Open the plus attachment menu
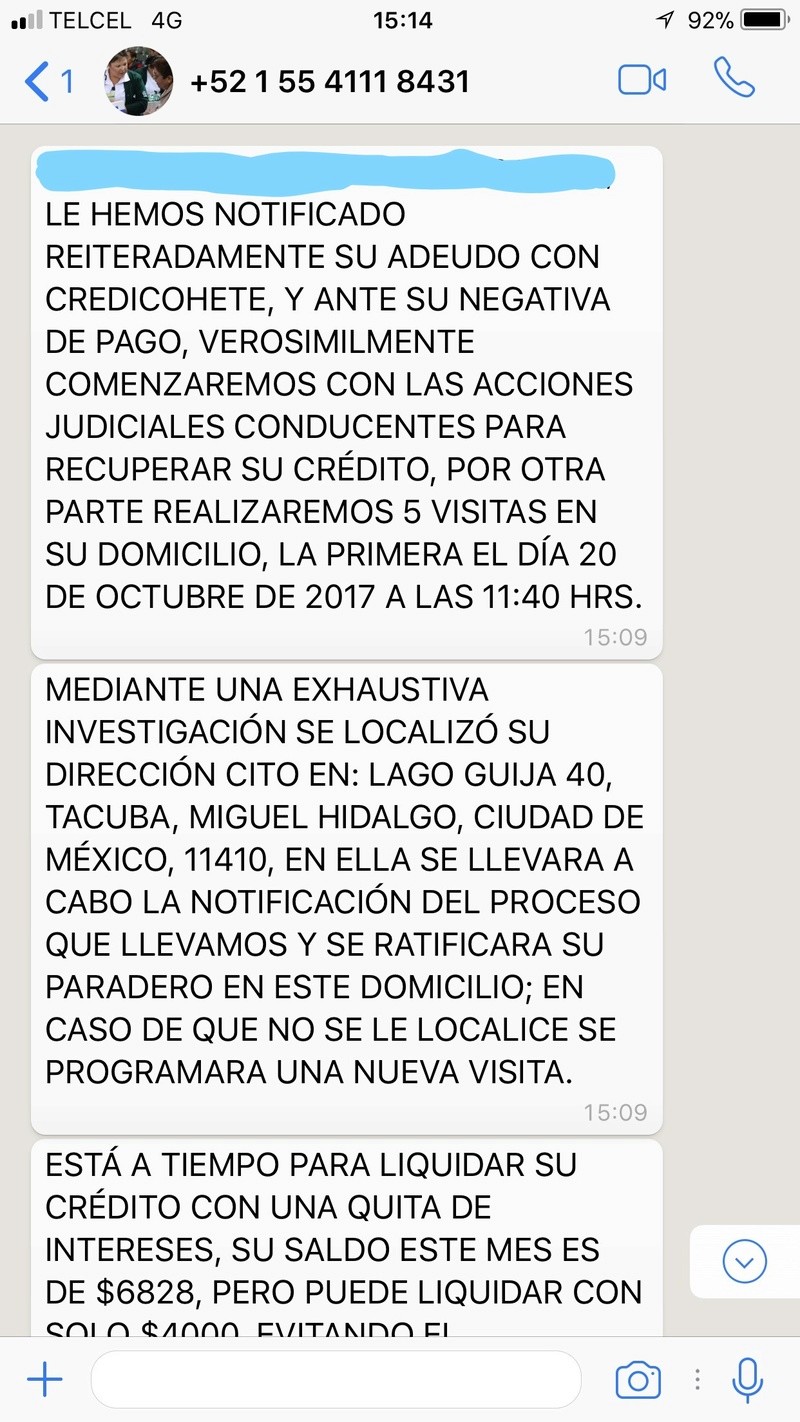 44,1381
